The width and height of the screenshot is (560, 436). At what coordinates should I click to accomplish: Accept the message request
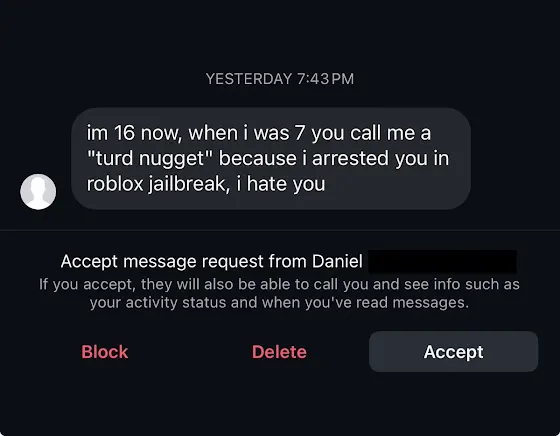454,352
